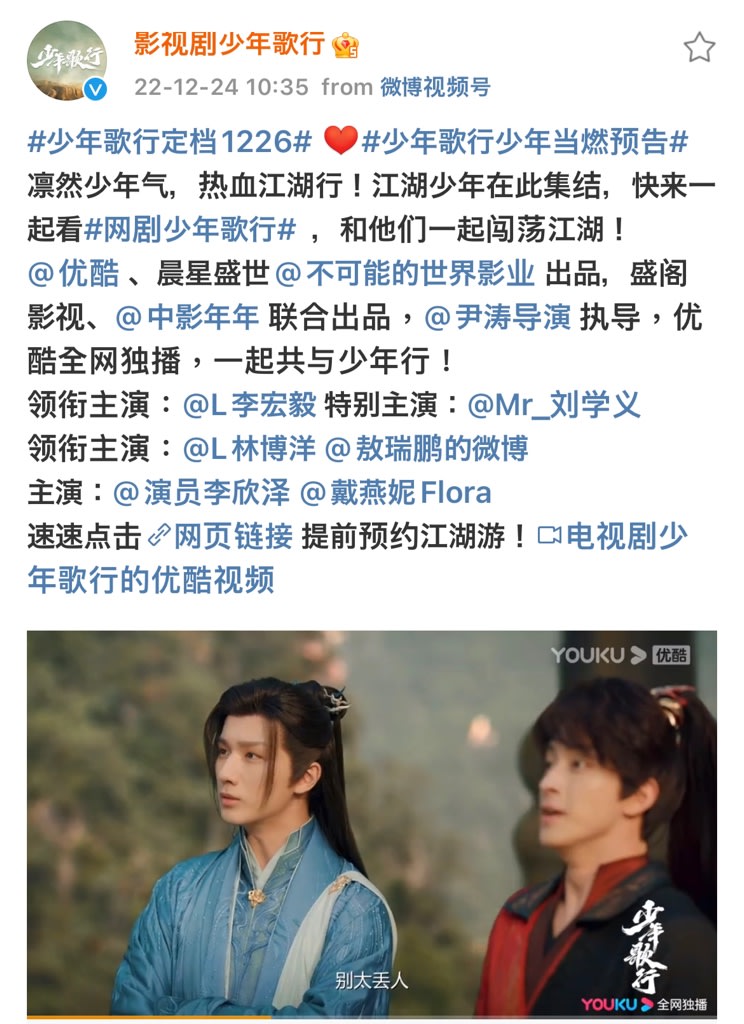The image size is (744, 1024).
Task: Visit @演员李欣泽 profile
Action: click(202, 493)
